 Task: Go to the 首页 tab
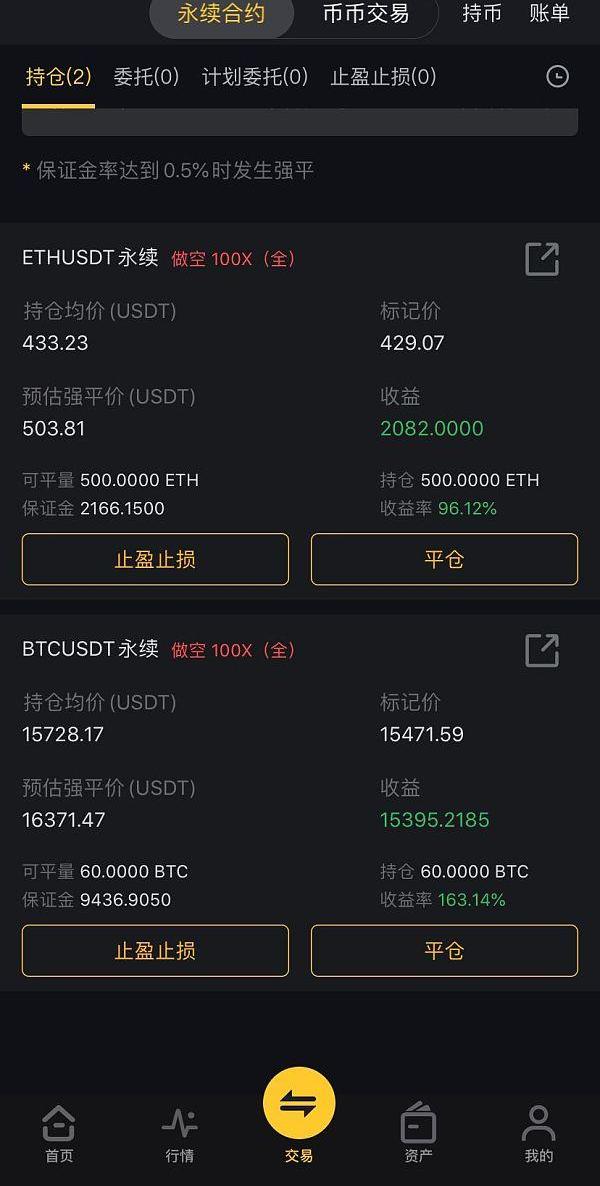tap(59, 1135)
